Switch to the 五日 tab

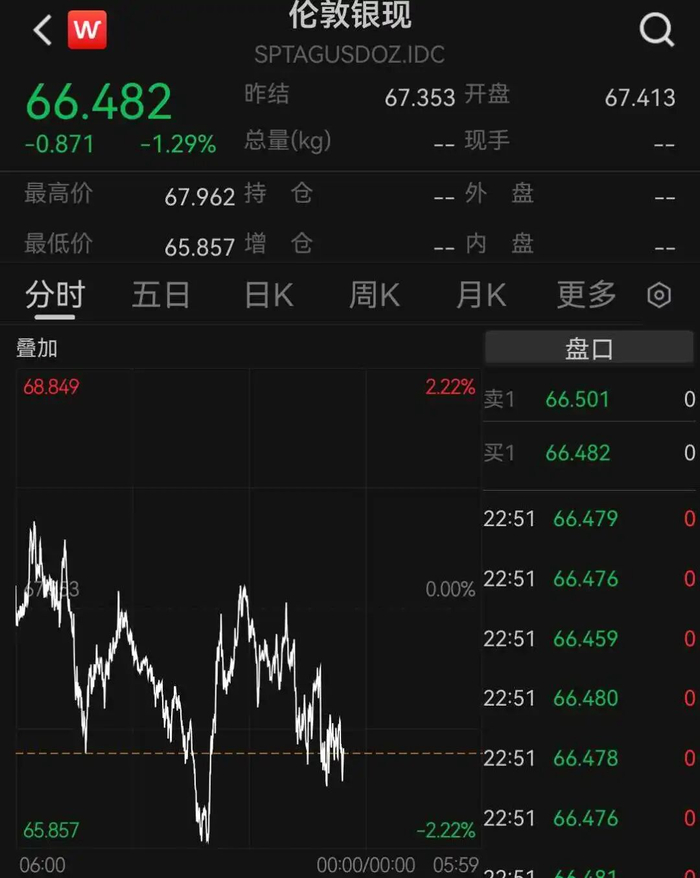[x=161, y=295]
